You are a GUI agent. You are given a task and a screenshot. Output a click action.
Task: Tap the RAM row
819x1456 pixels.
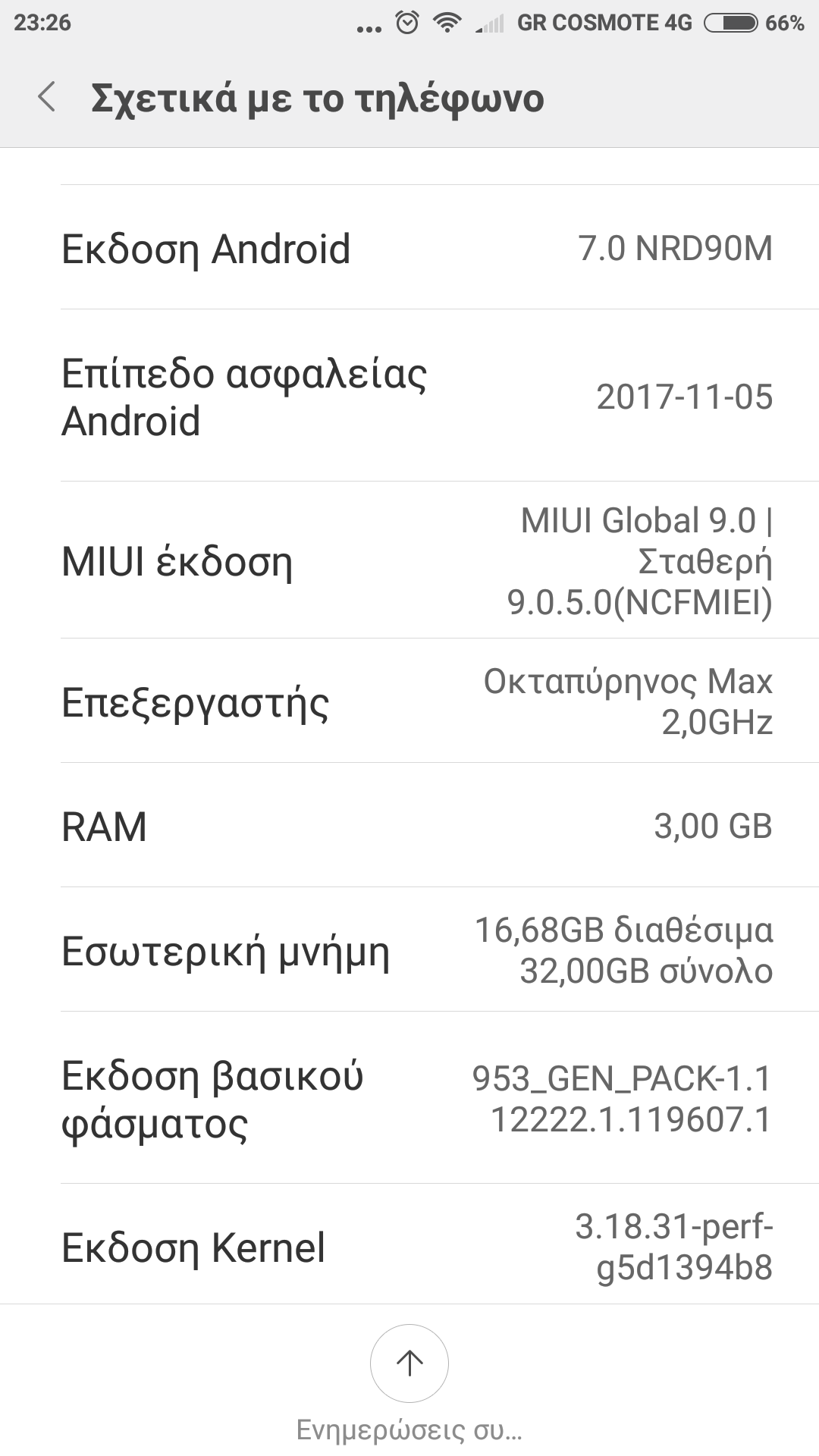pos(409,826)
